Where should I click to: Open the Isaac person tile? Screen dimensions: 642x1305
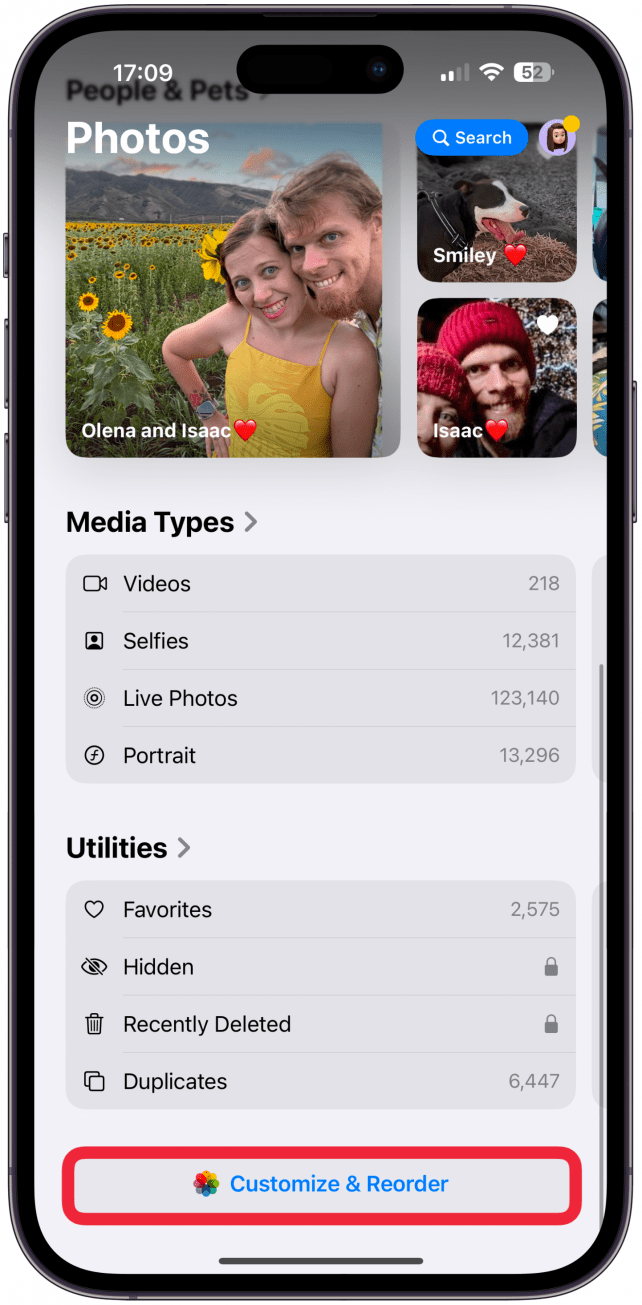point(496,378)
